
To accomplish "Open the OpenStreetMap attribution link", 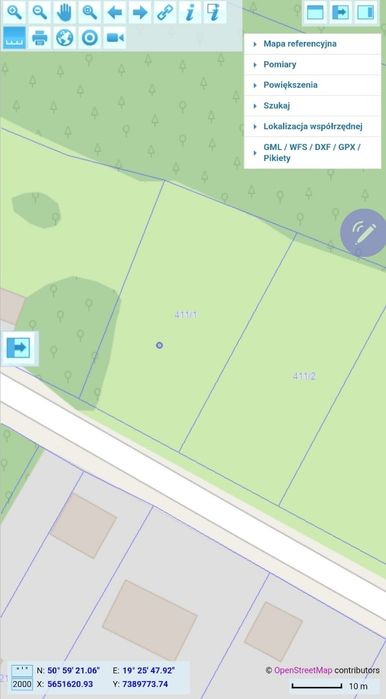I will coord(303,670).
